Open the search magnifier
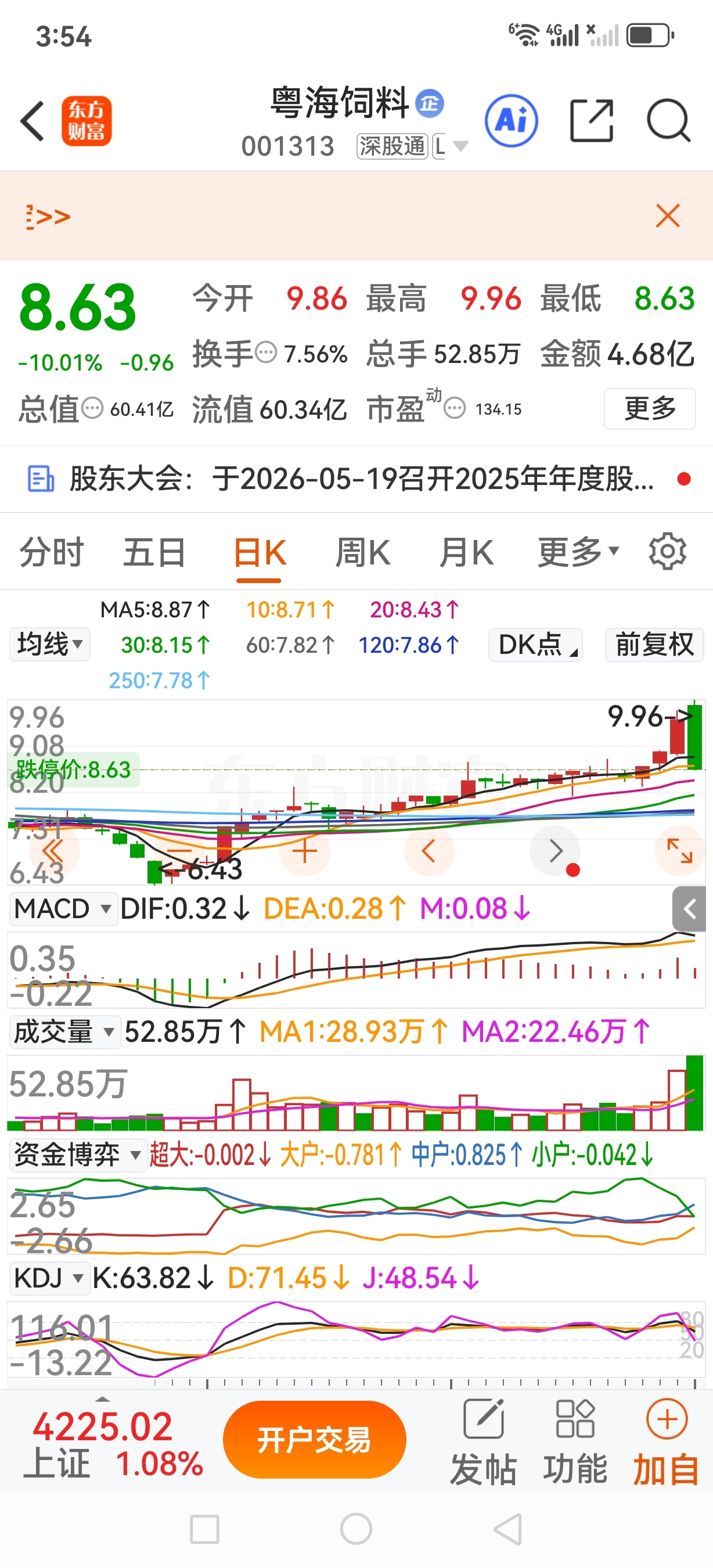Viewport: 713px width, 1568px height. [x=668, y=121]
